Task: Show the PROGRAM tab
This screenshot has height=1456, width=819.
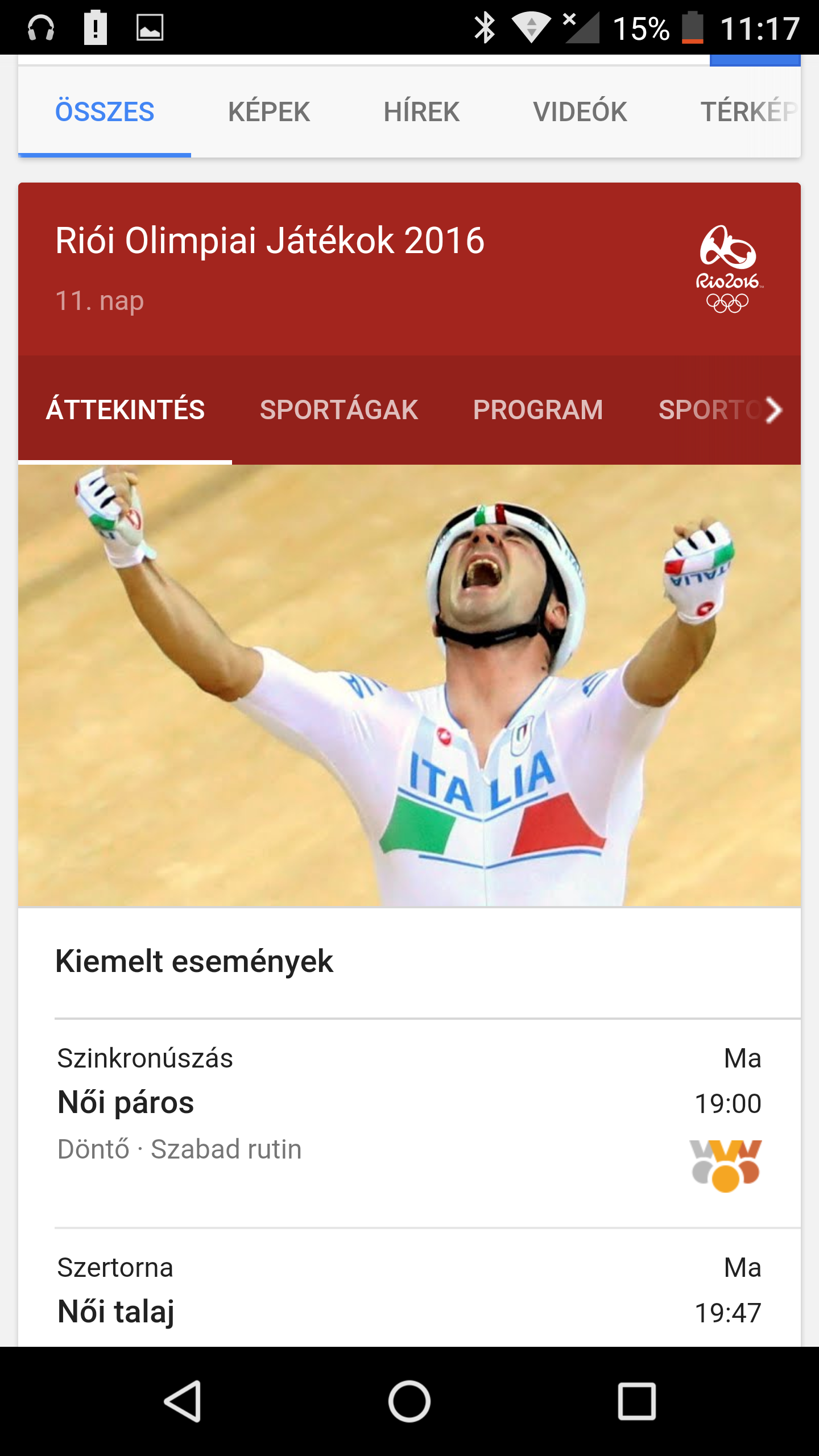Action: 538,410
